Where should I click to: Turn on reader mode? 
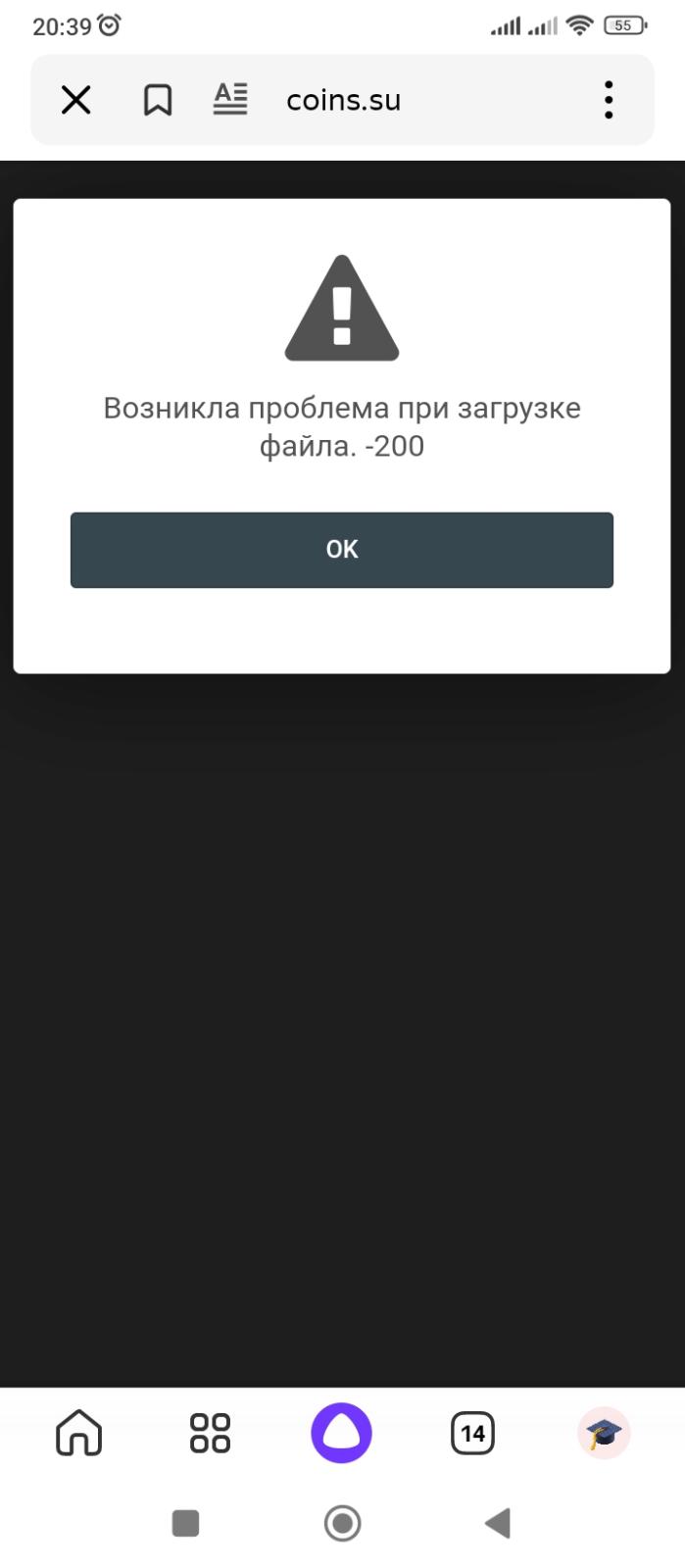230,100
